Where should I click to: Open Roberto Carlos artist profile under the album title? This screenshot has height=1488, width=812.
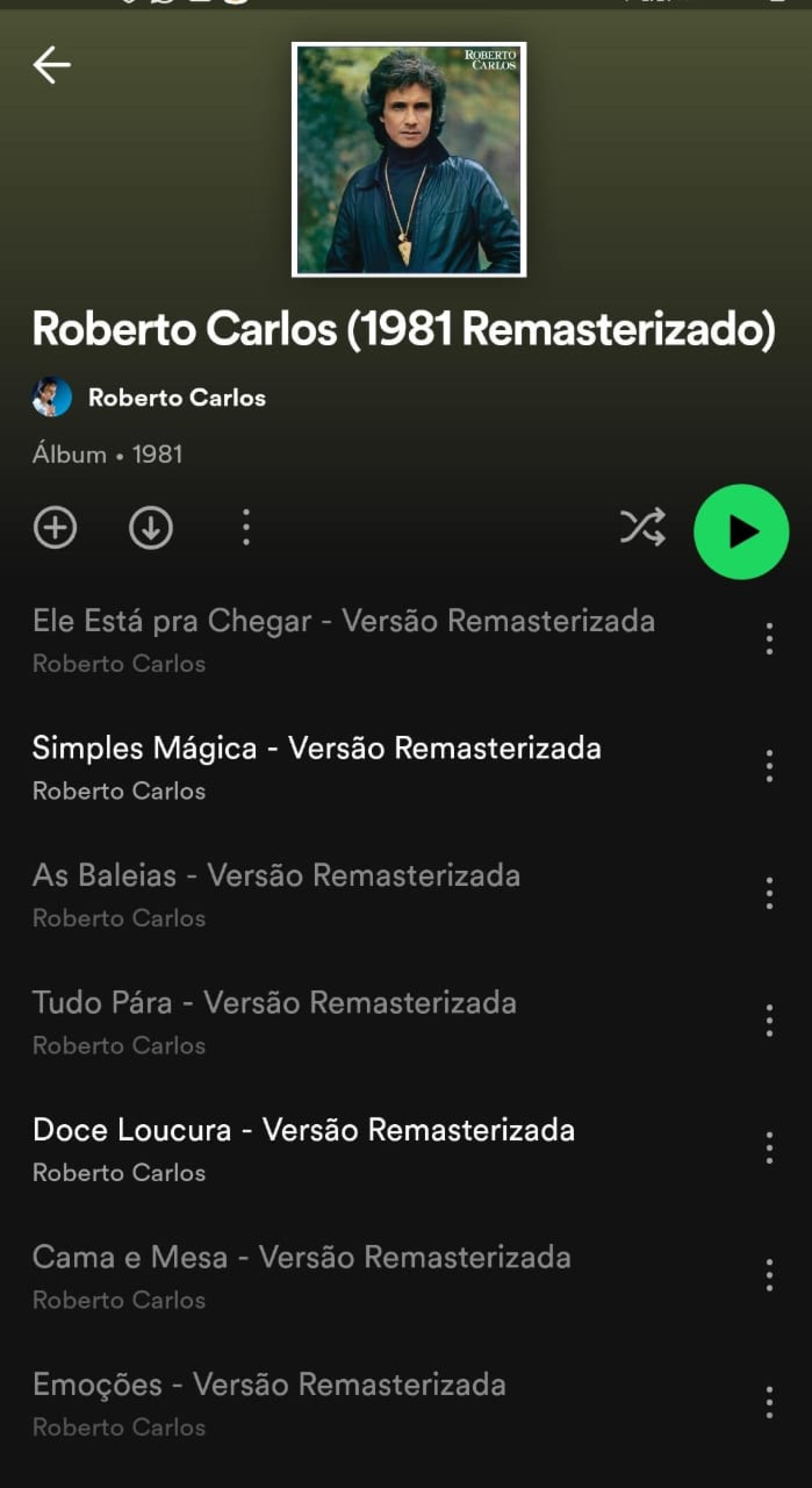(176, 397)
